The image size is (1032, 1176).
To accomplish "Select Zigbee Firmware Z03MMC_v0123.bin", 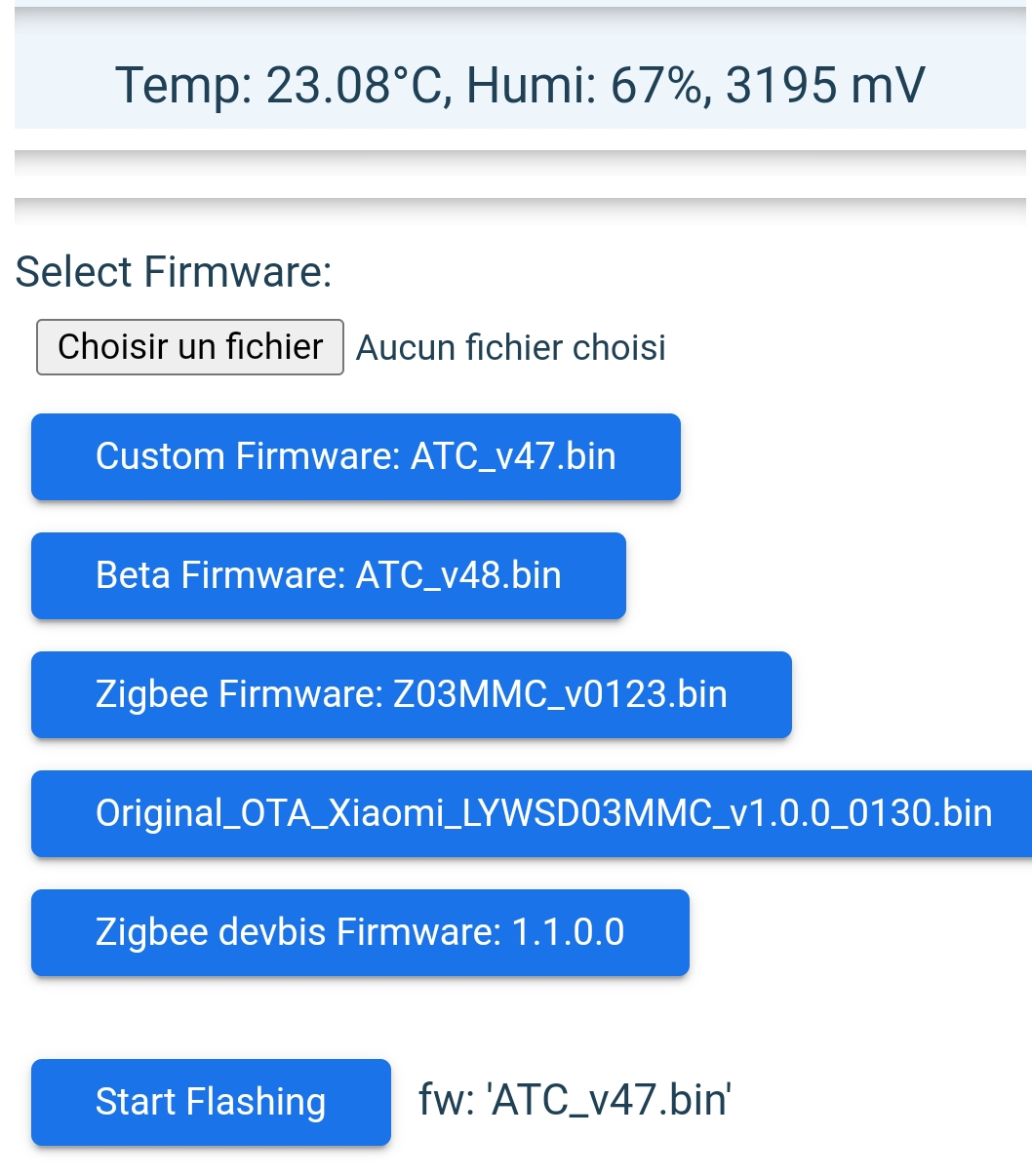I will coord(412,694).
